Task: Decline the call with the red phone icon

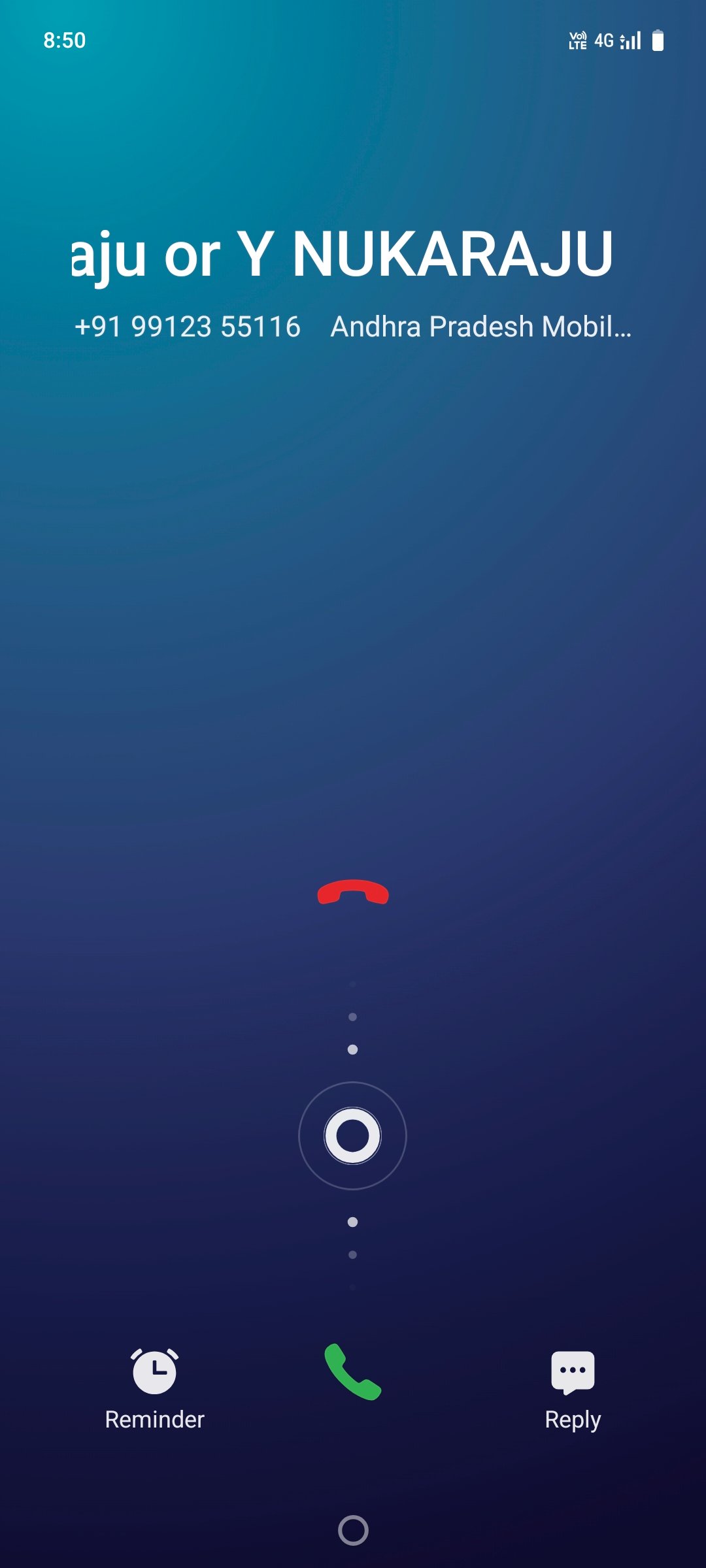Action: pyautogui.click(x=353, y=892)
